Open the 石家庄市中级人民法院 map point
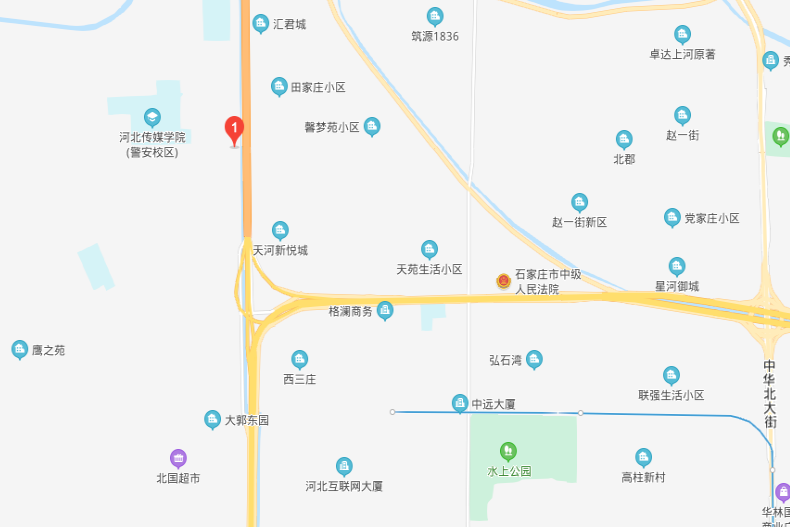790x527 pixels. (503, 281)
